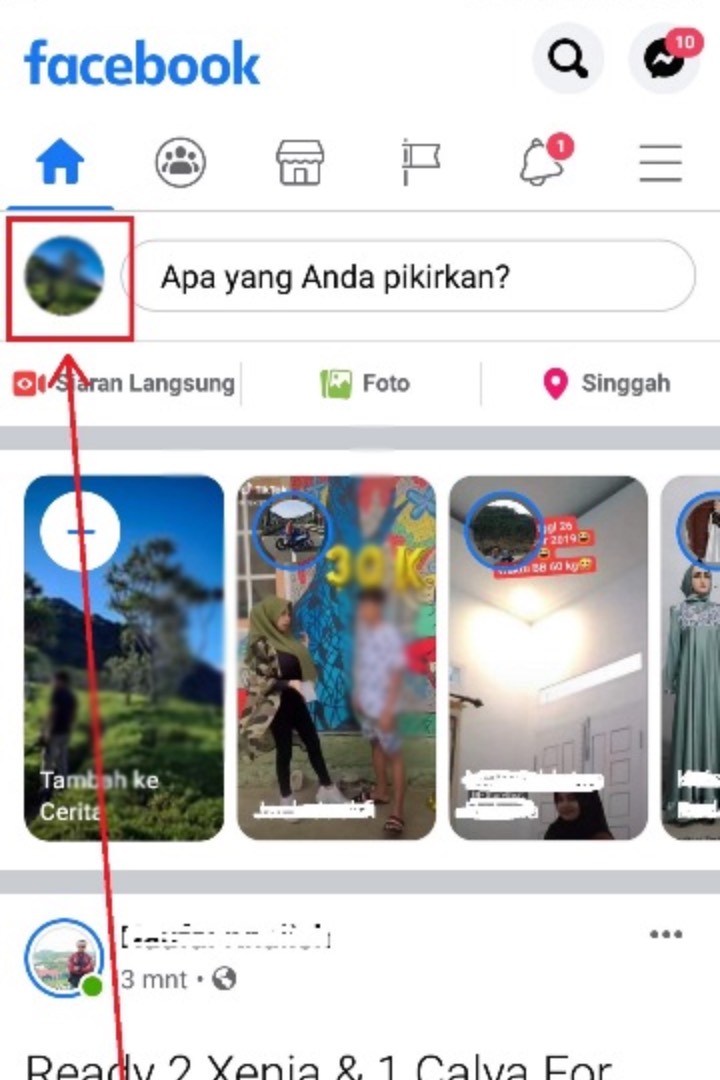Switch to the Groups tab

click(180, 162)
